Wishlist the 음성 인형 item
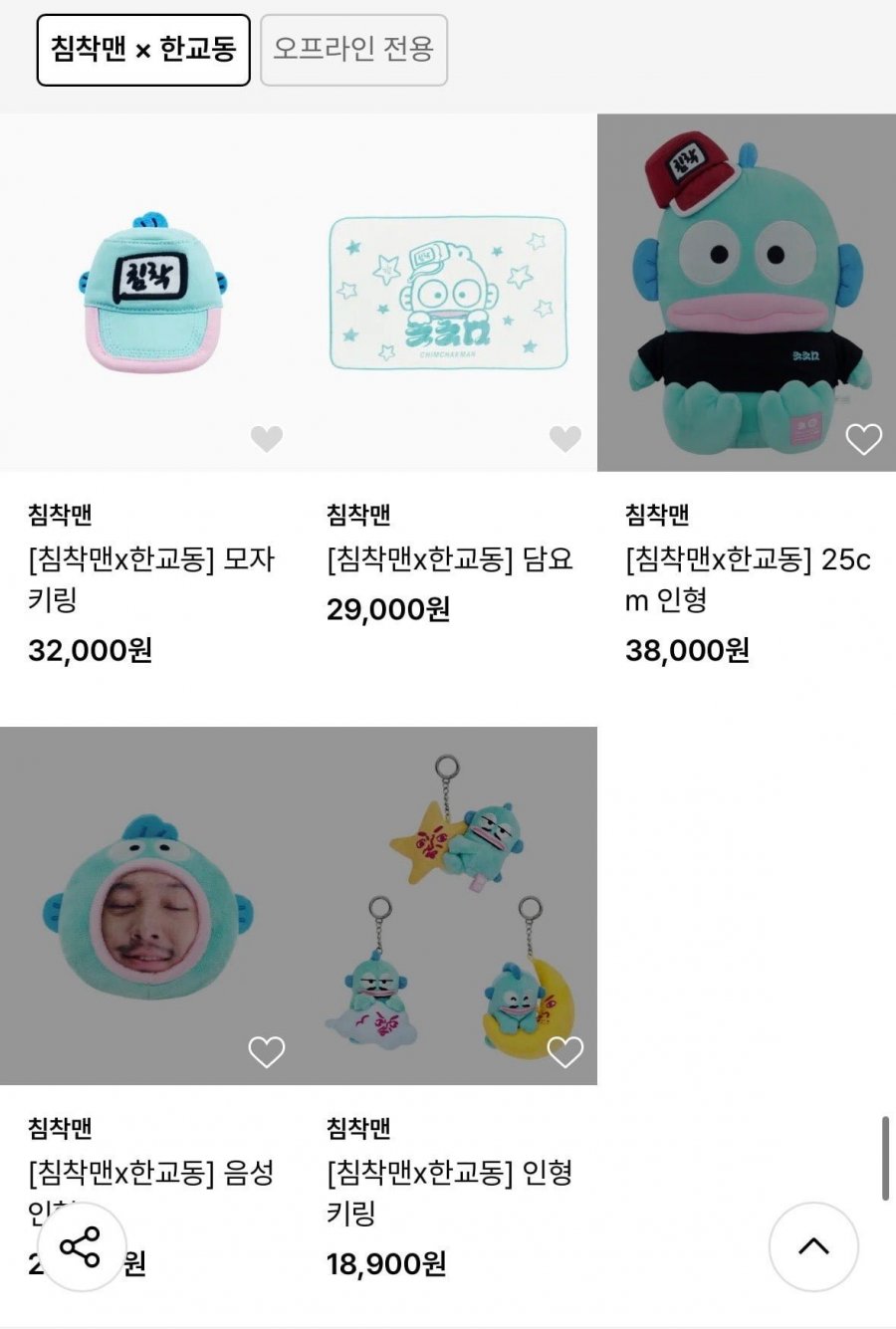Screen dimensions: 896x1329 tap(266, 1051)
